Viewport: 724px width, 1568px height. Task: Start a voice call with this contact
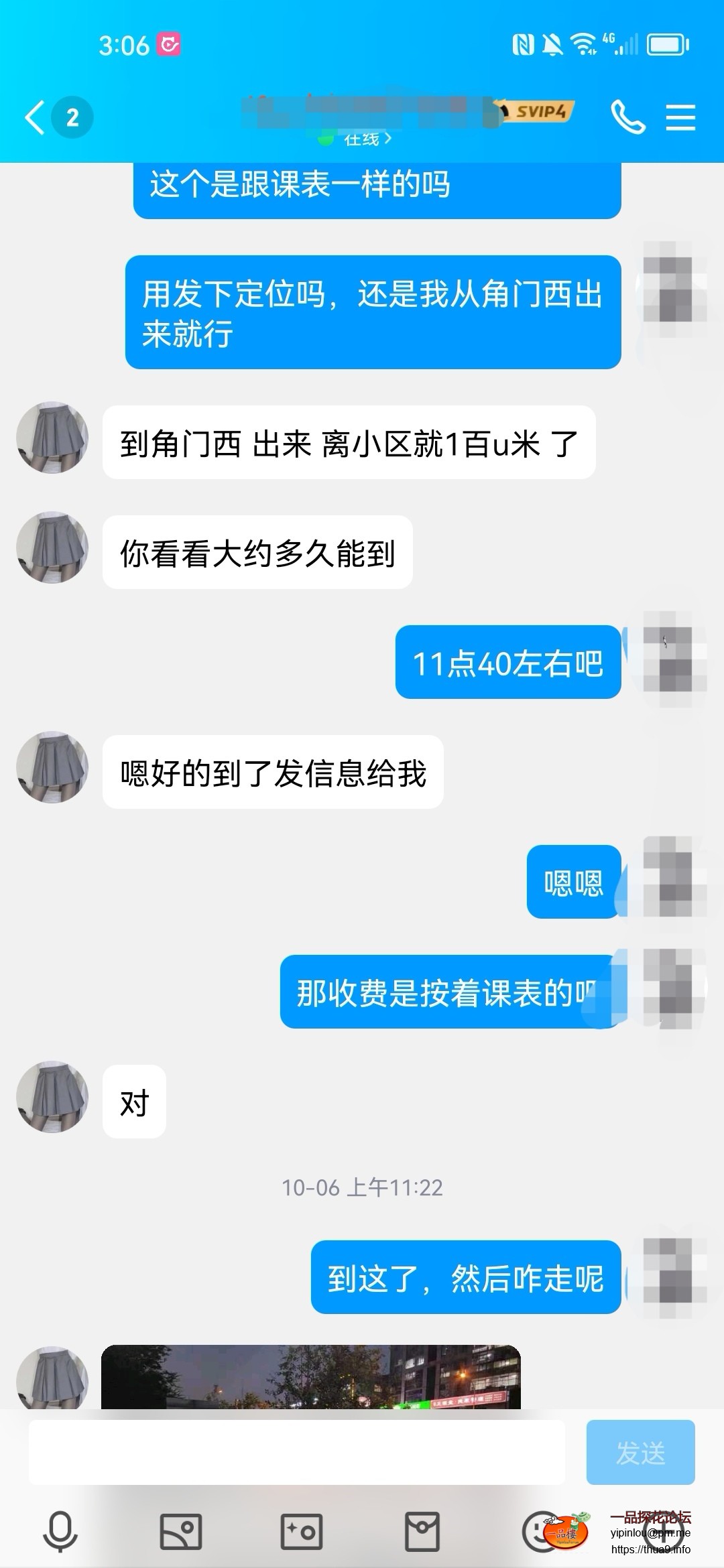point(627,118)
